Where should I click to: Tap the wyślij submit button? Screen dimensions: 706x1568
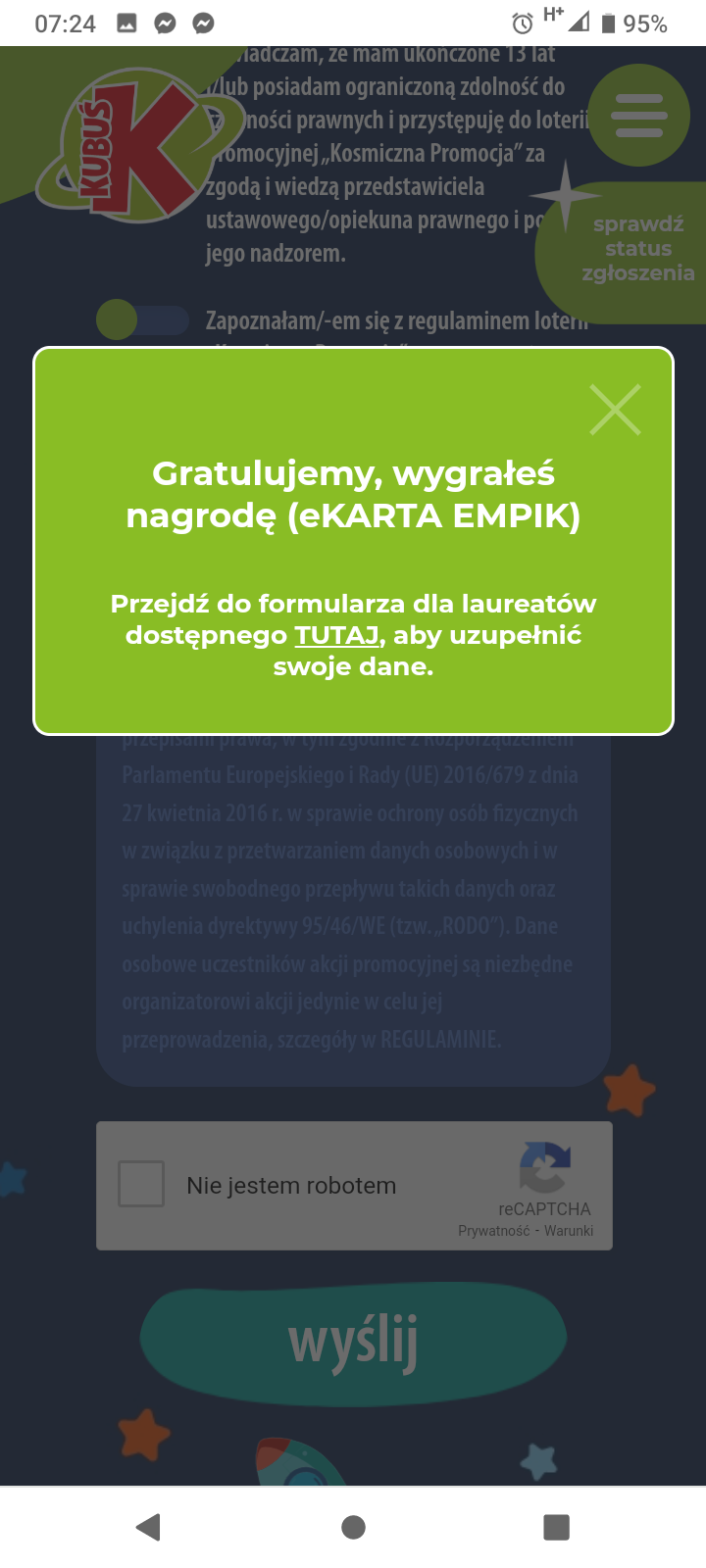pyautogui.click(x=353, y=1340)
